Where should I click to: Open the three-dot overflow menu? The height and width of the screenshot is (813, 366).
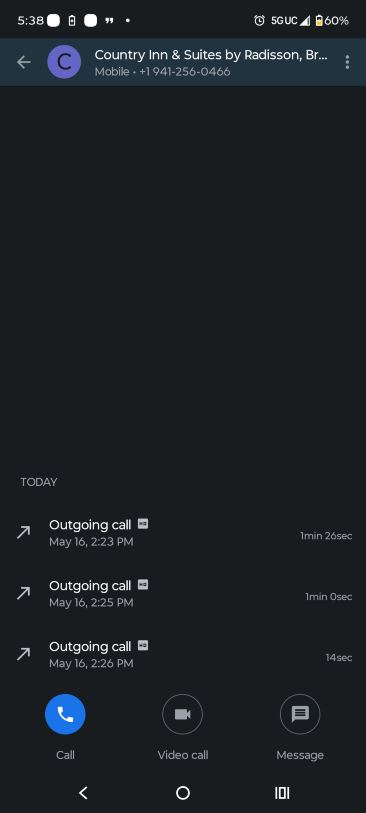pyautogui.click(x=347, y=62)
